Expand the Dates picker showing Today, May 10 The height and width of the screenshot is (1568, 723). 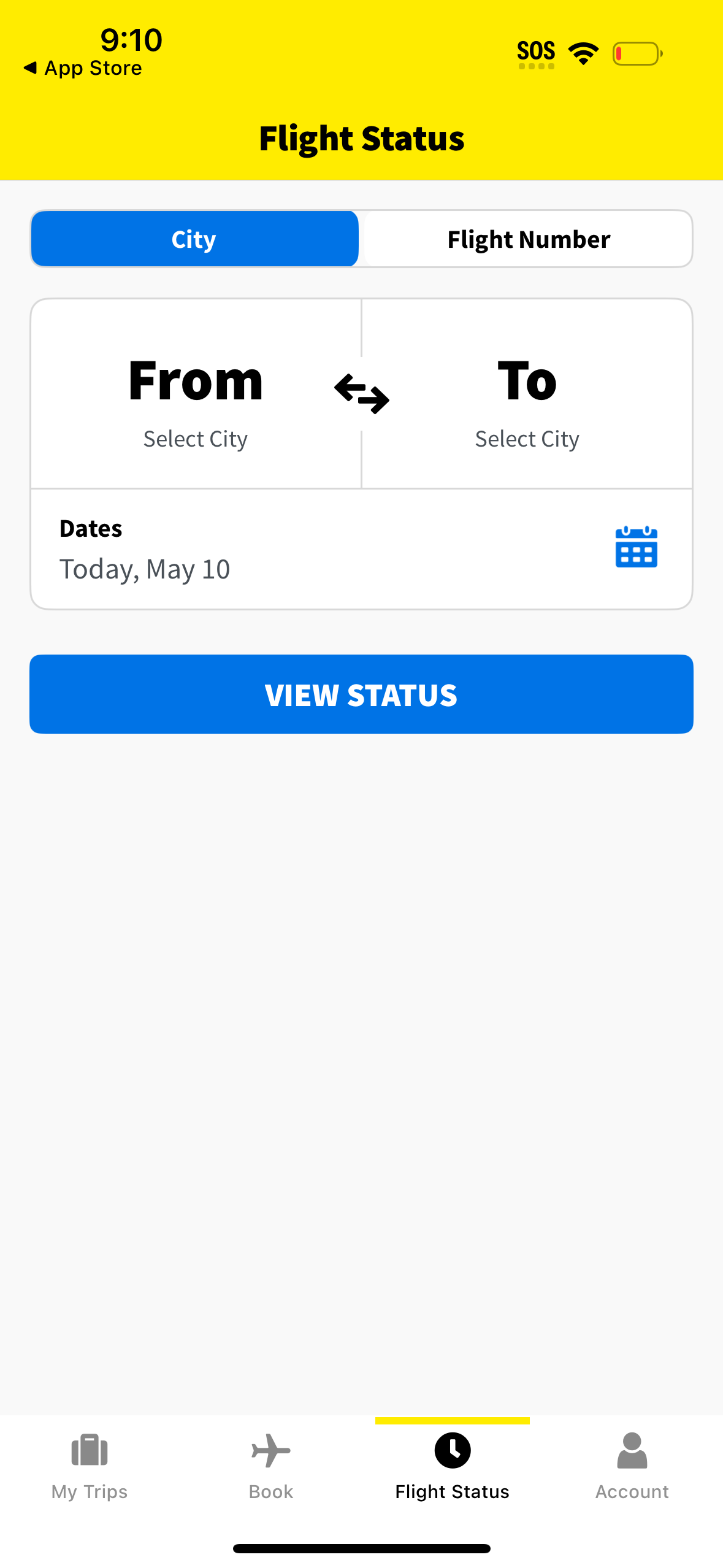coord(361,549)
